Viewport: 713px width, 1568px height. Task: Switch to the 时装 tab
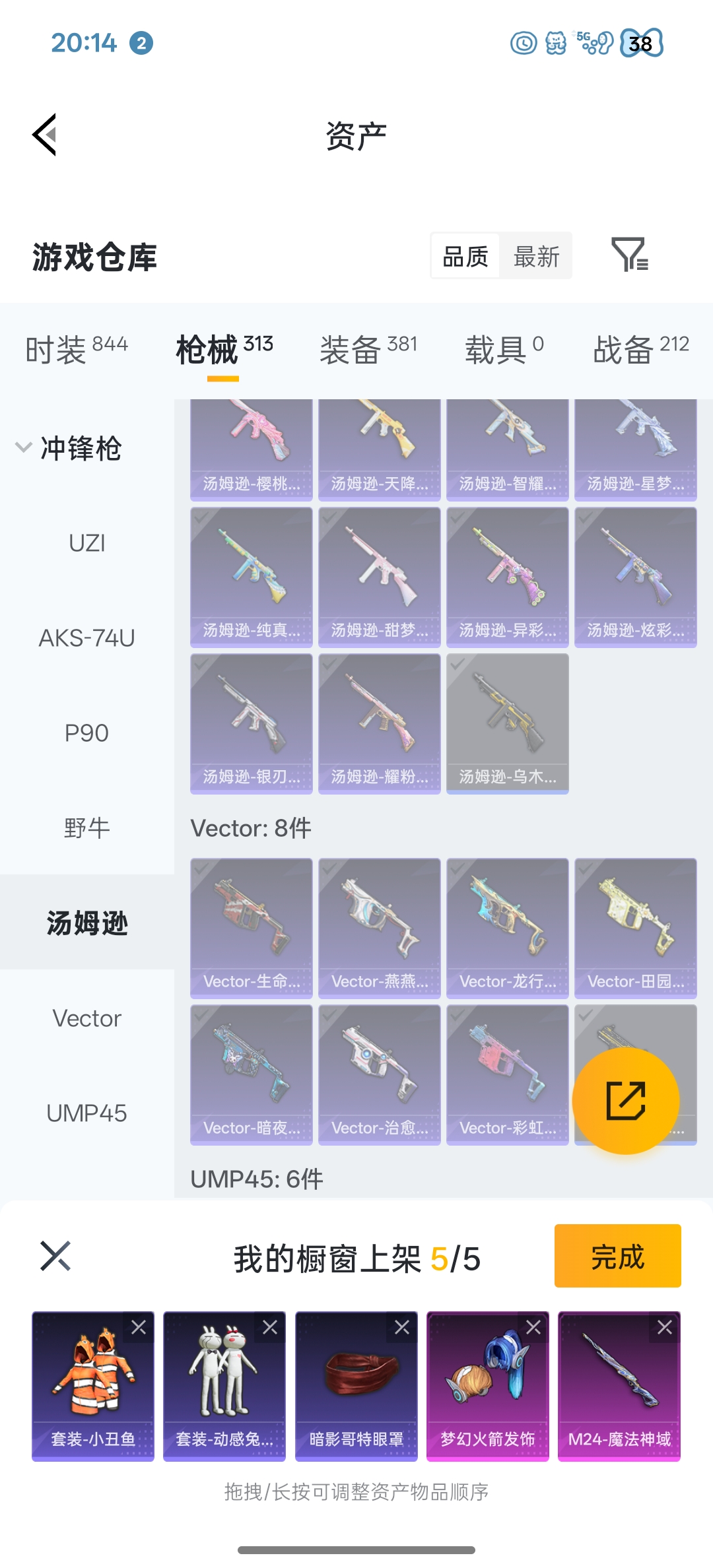coord(76,349)
